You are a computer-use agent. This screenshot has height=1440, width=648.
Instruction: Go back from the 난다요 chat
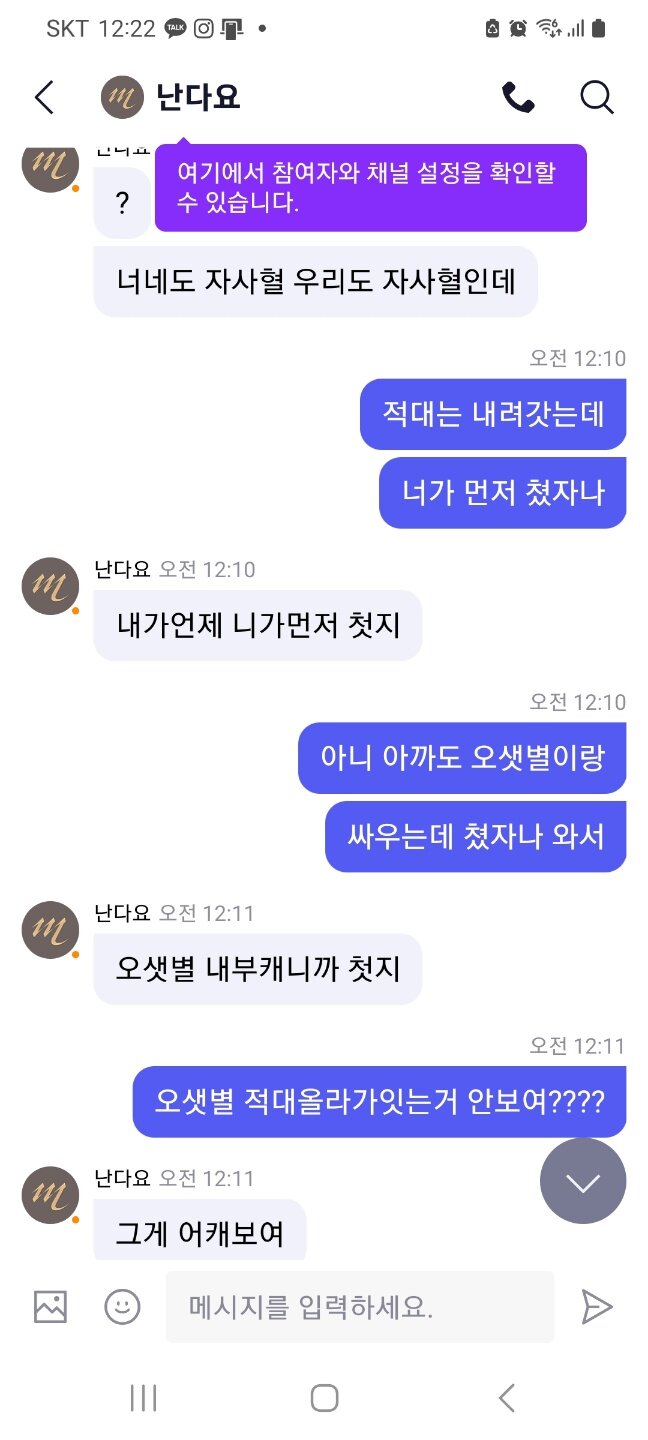44,97
